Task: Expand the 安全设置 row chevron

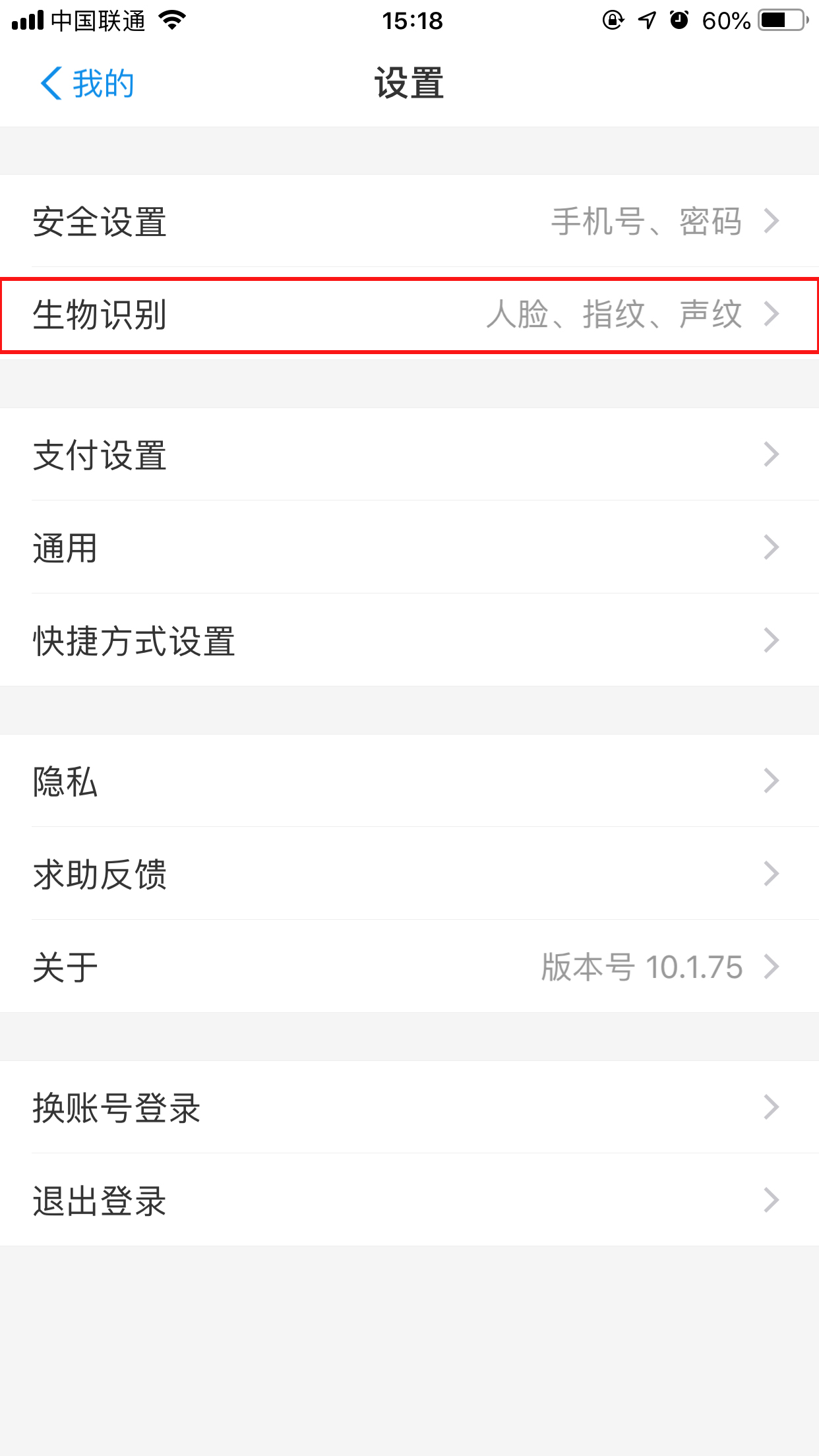Action: [770, 222]
